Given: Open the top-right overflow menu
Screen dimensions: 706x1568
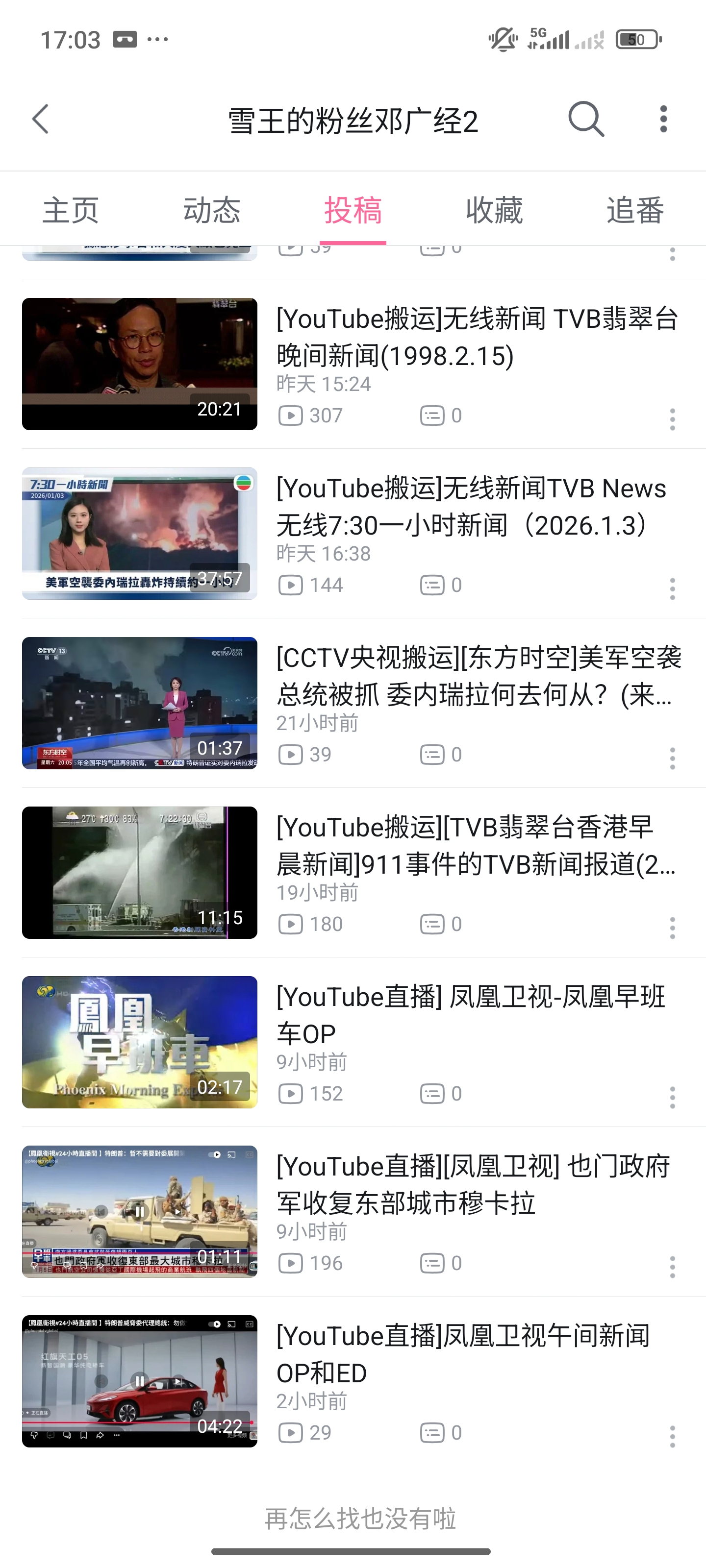Looking at the screenshot, I should [663, 119].
